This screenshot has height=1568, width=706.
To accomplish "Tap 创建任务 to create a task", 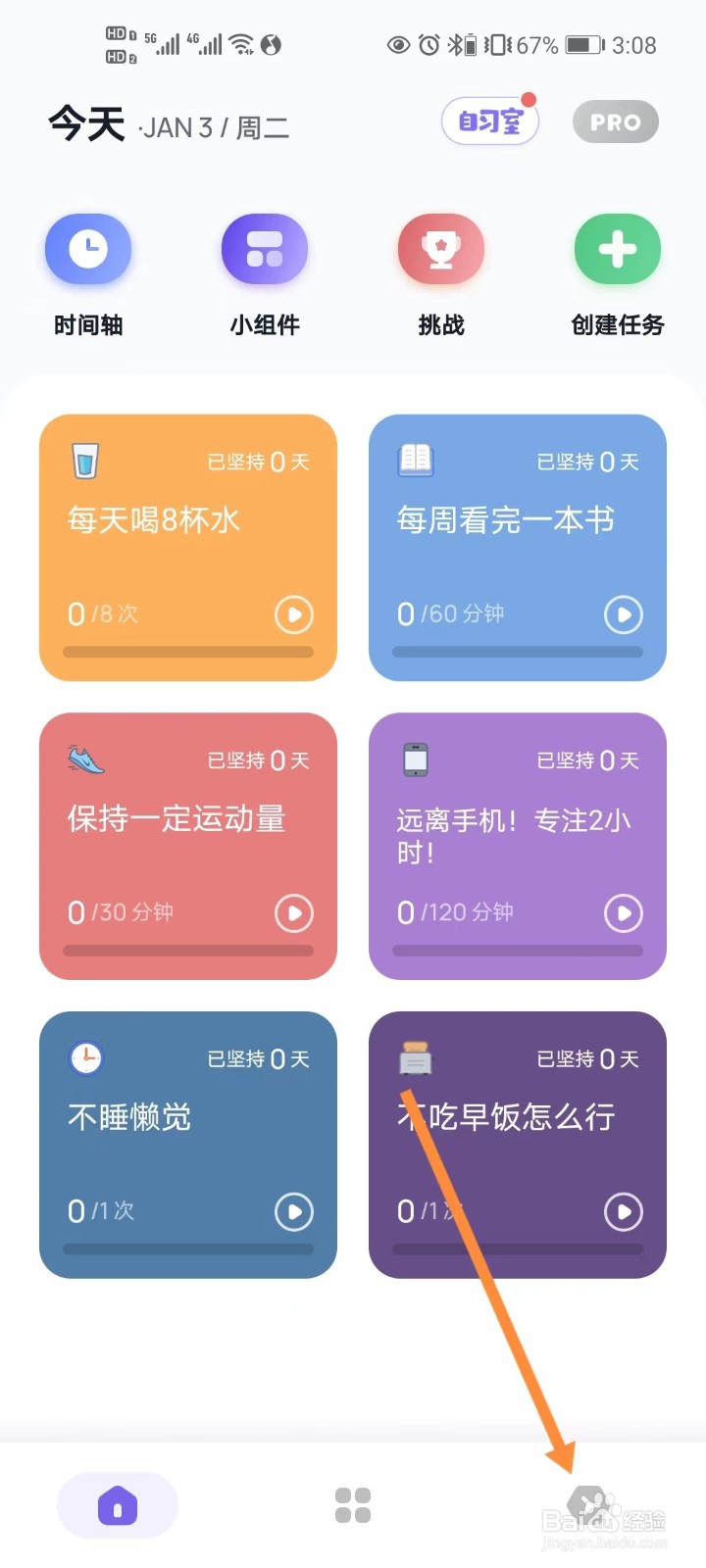I will tap(618, 250).
